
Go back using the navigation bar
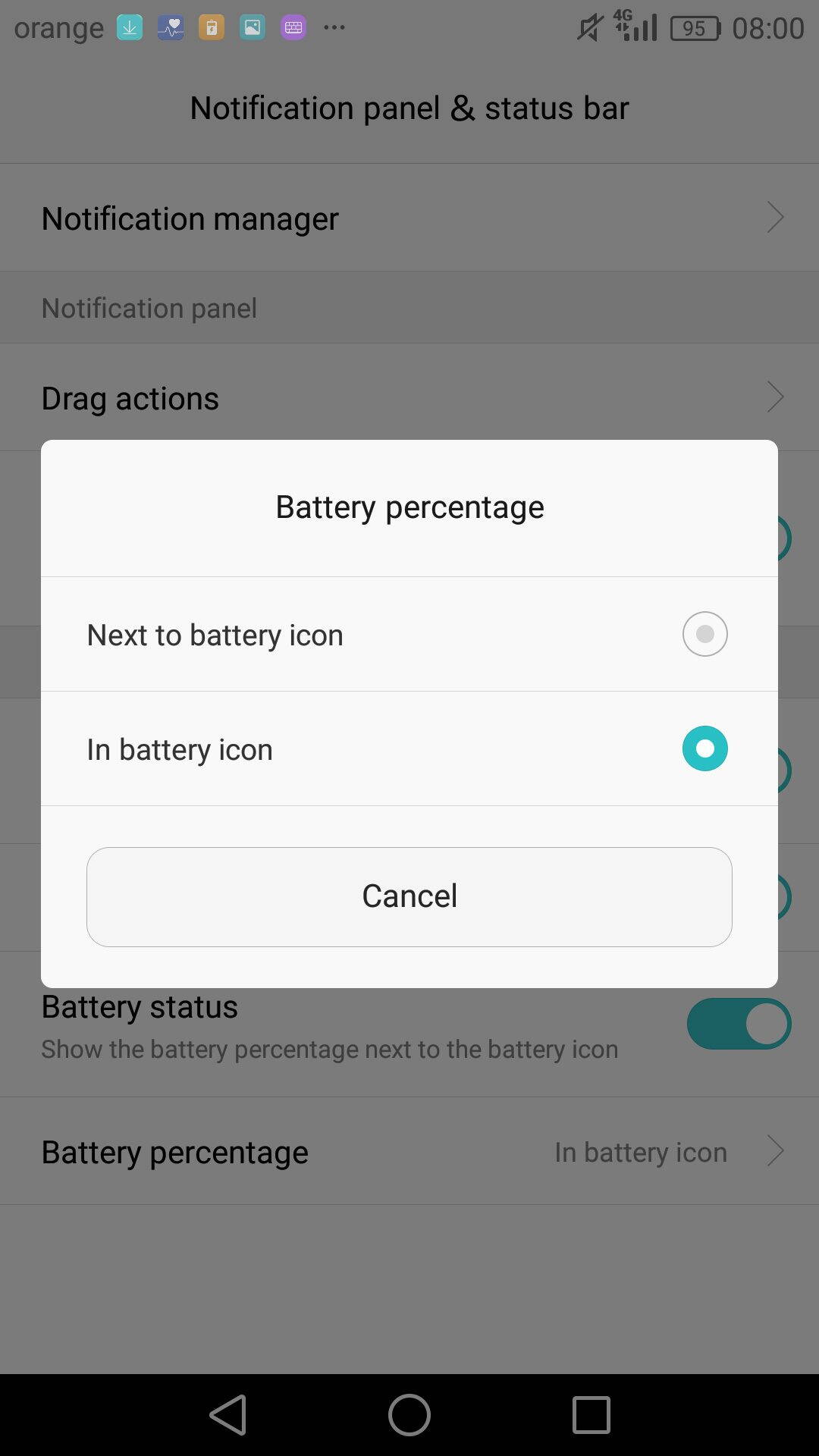(228, 1415)
